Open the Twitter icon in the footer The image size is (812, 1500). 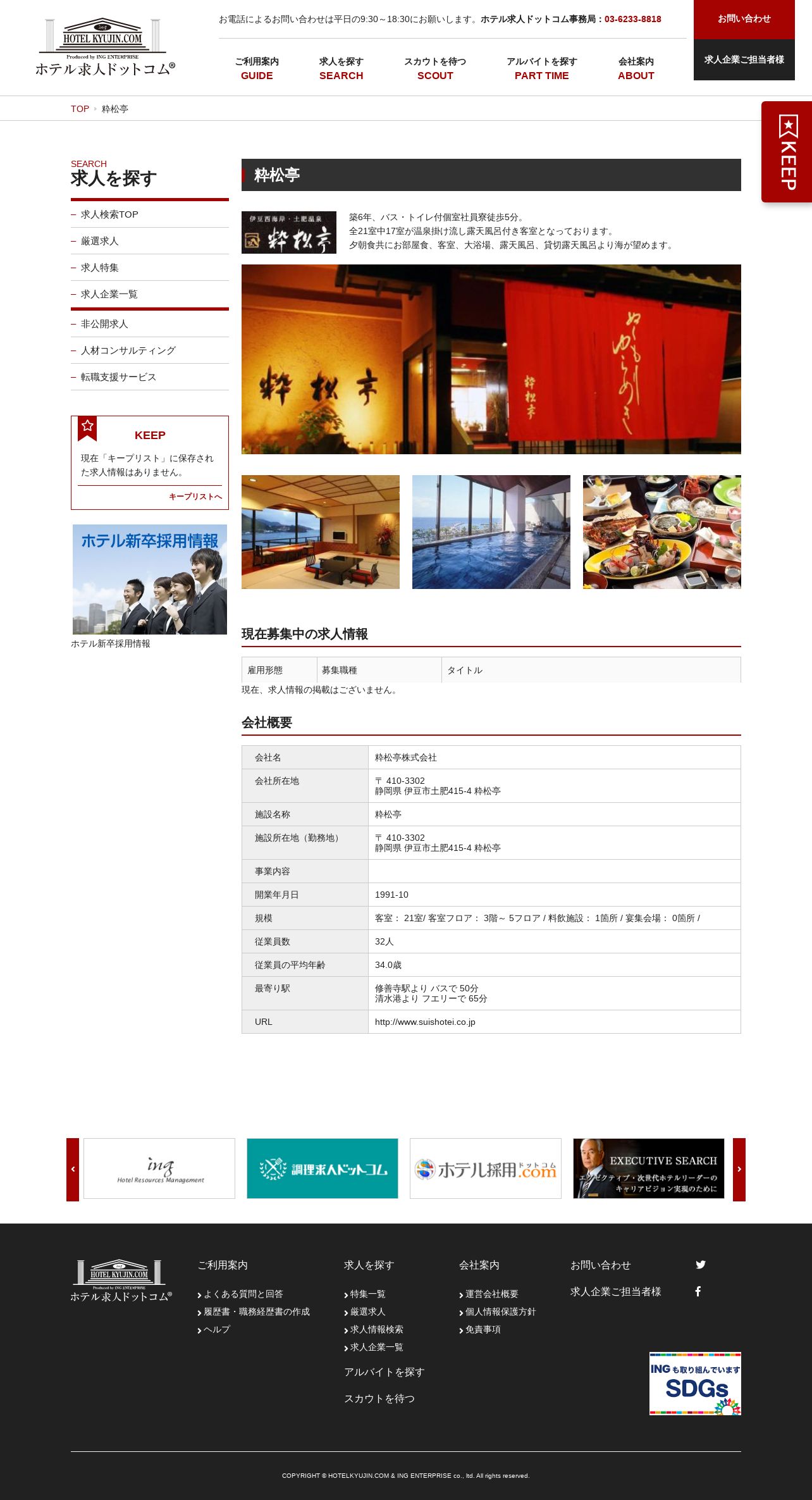coord(701,1265)
